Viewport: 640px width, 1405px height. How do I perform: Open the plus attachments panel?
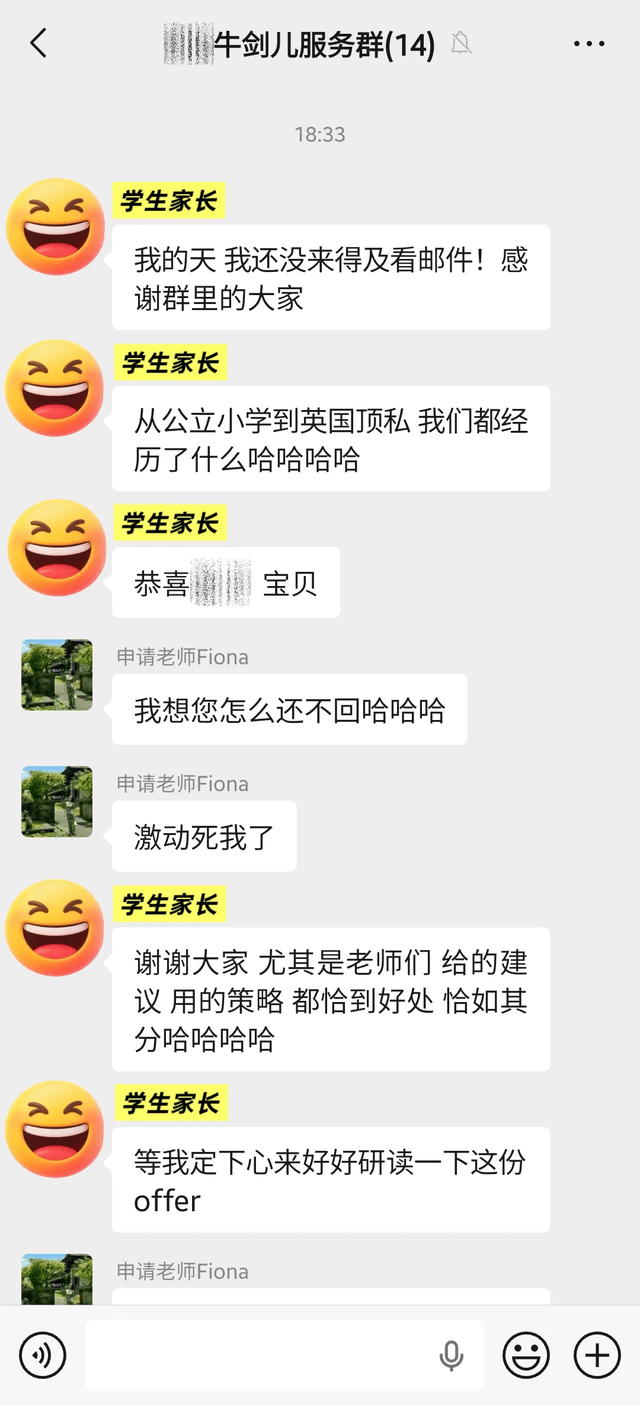pos(597,1356)
